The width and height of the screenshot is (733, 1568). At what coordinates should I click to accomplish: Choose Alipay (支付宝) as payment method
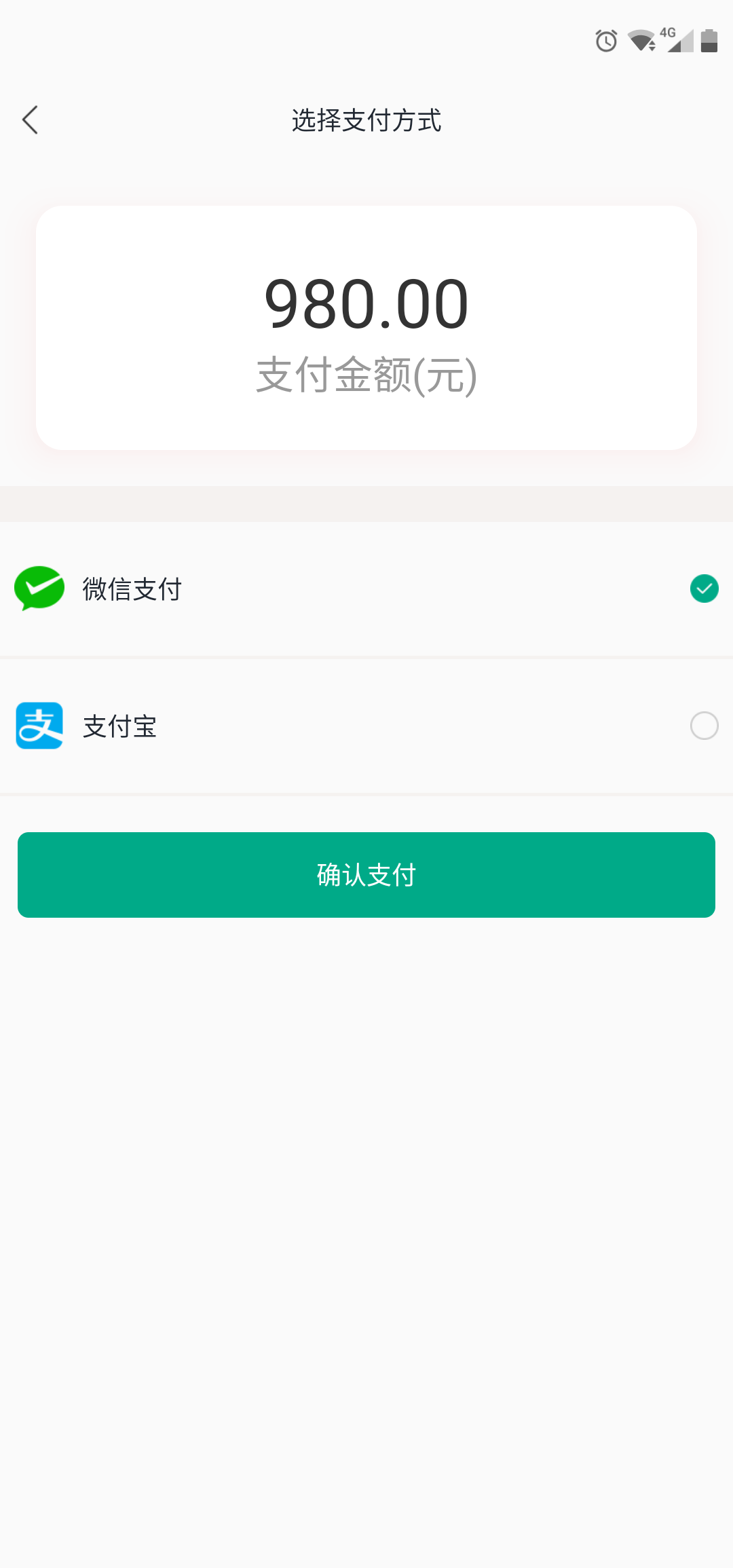[x=704, y=726]
